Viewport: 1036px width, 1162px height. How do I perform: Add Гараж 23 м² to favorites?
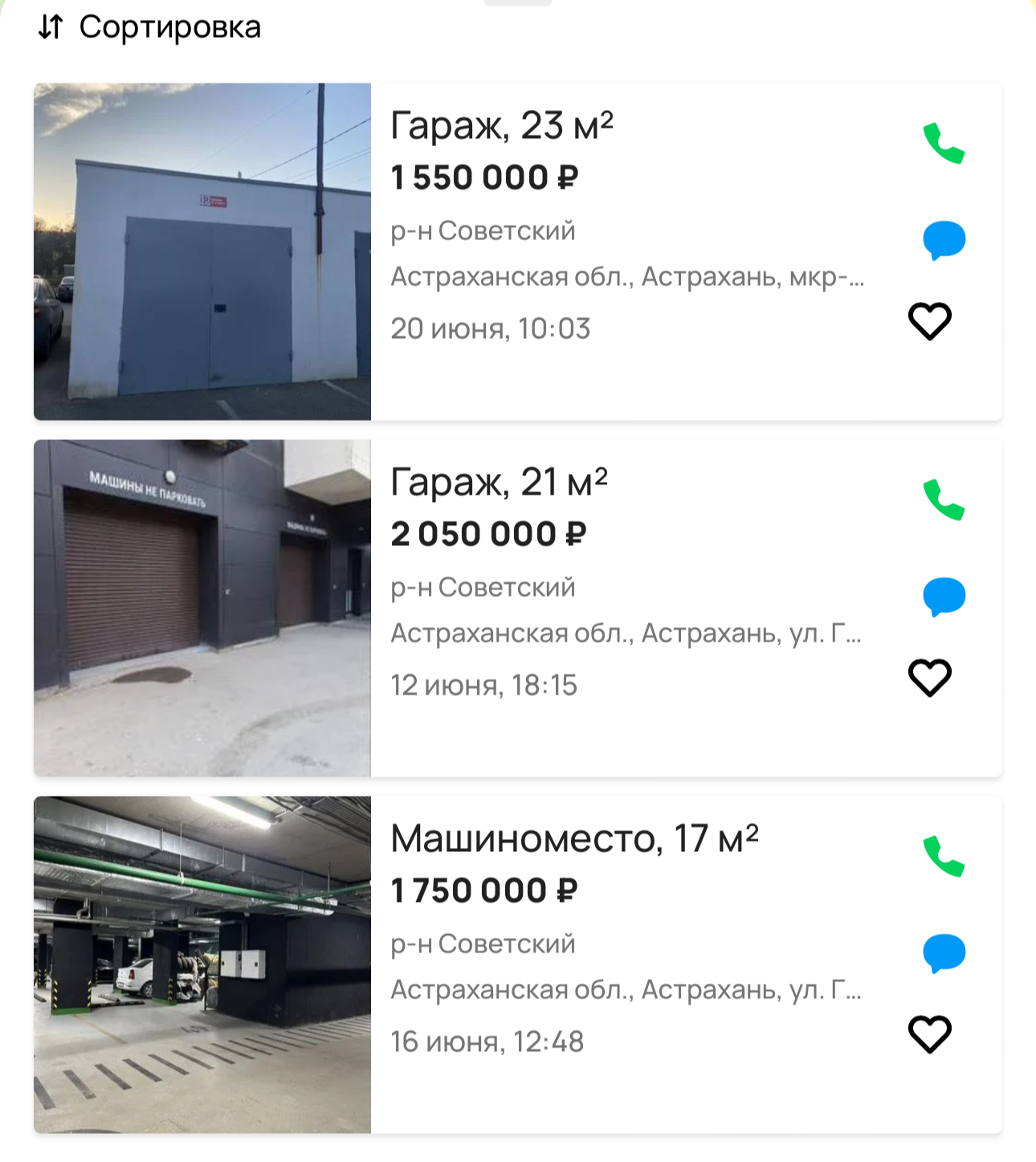[x=930, y=321]
